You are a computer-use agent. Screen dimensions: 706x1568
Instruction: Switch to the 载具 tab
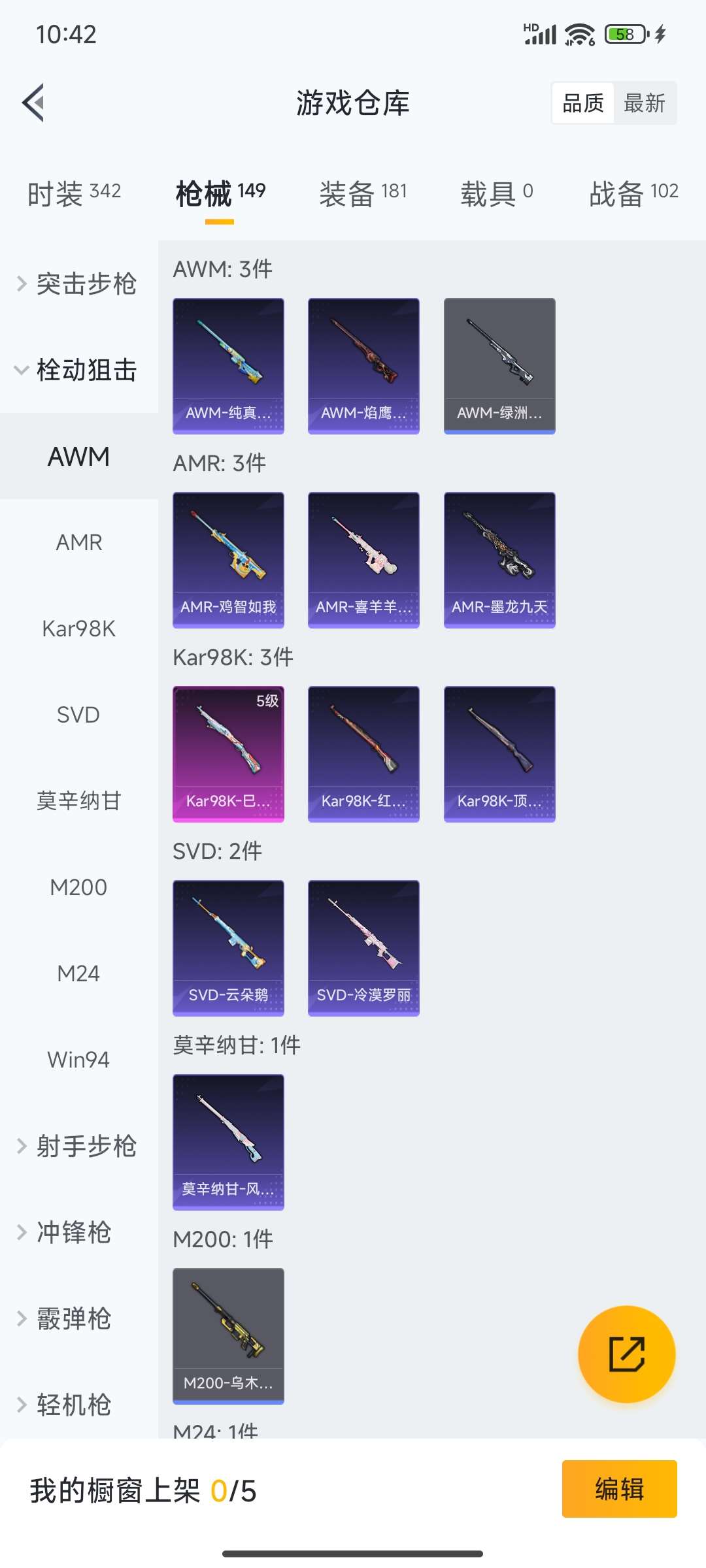point(496,193)
